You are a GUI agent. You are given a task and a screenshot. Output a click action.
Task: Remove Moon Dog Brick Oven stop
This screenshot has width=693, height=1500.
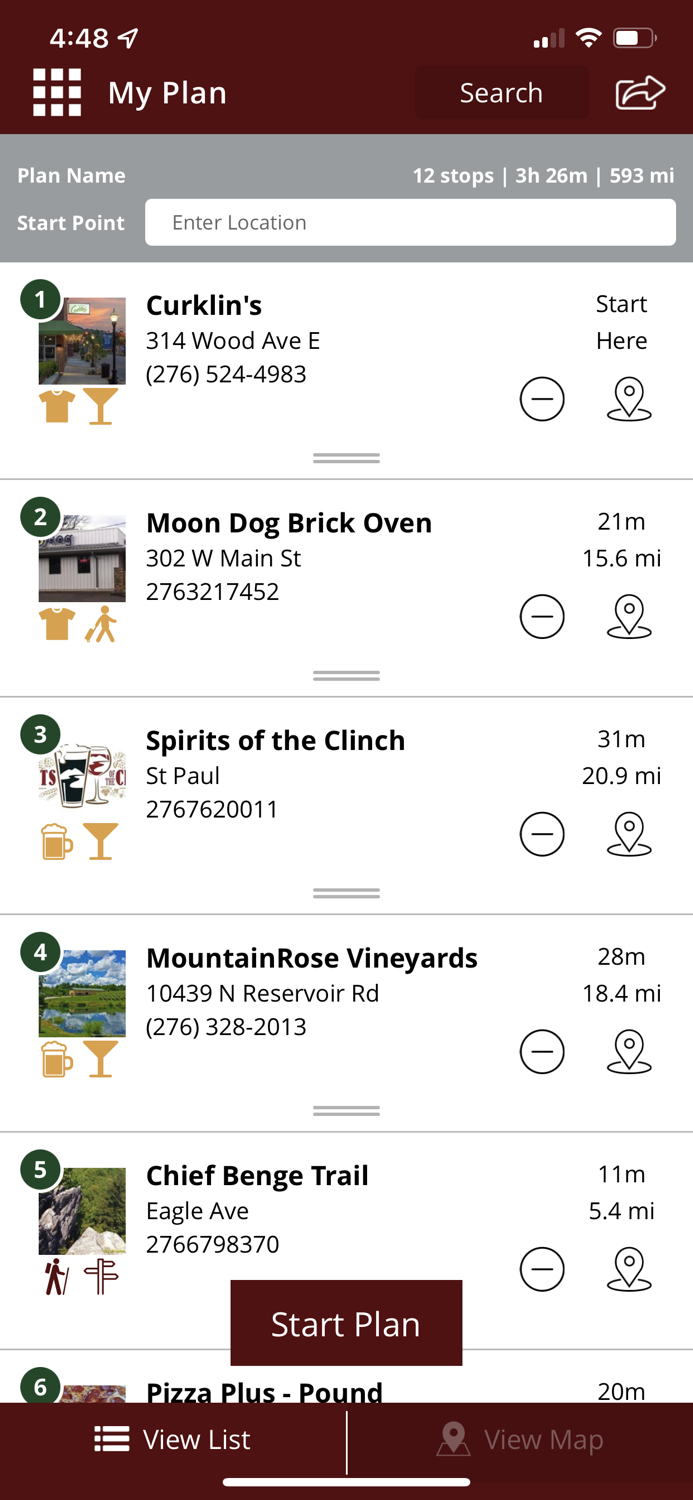542,617
